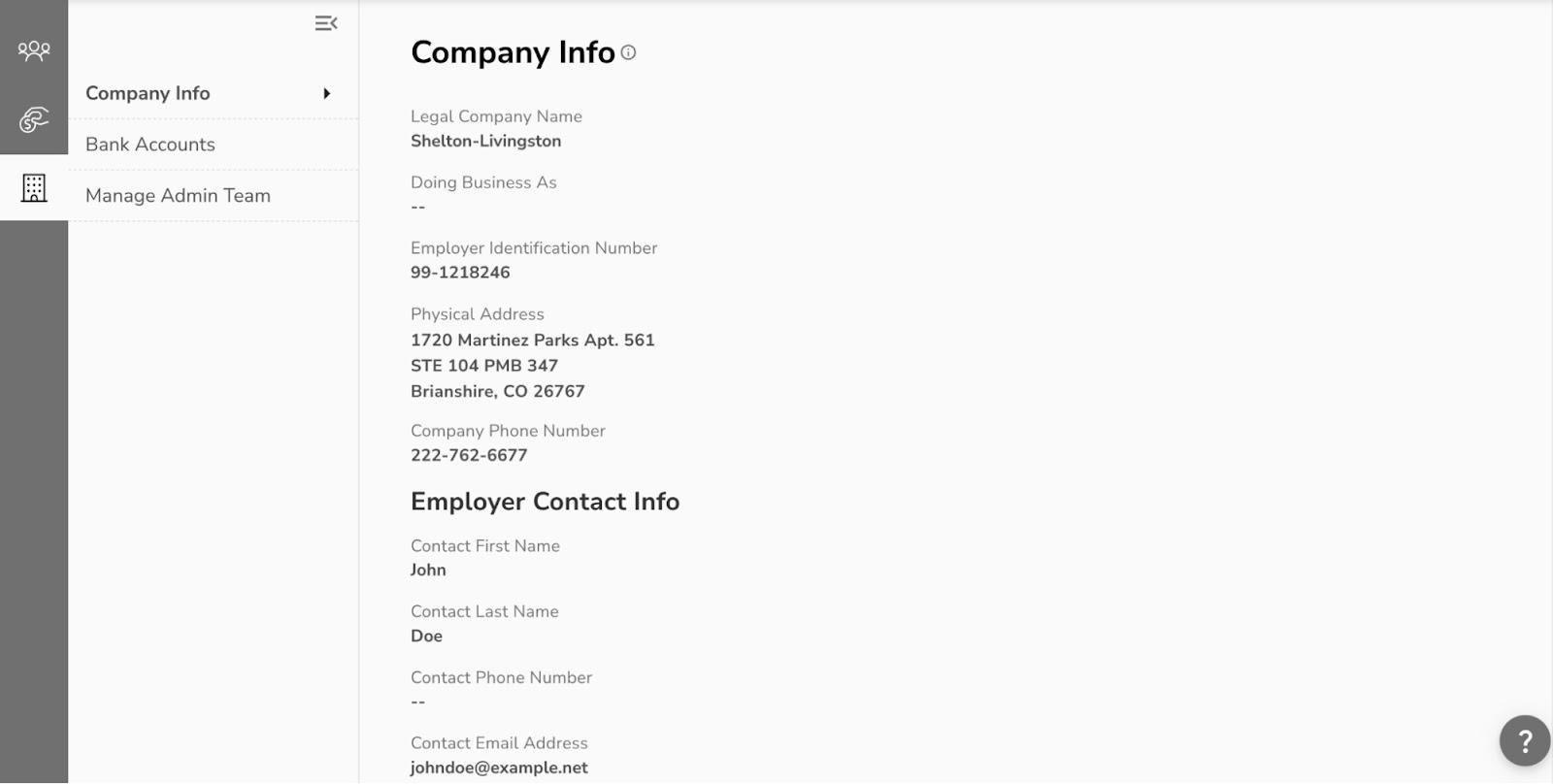Go to Bank Accounts
Viewport: 1553px width, 784px height.
150,145
